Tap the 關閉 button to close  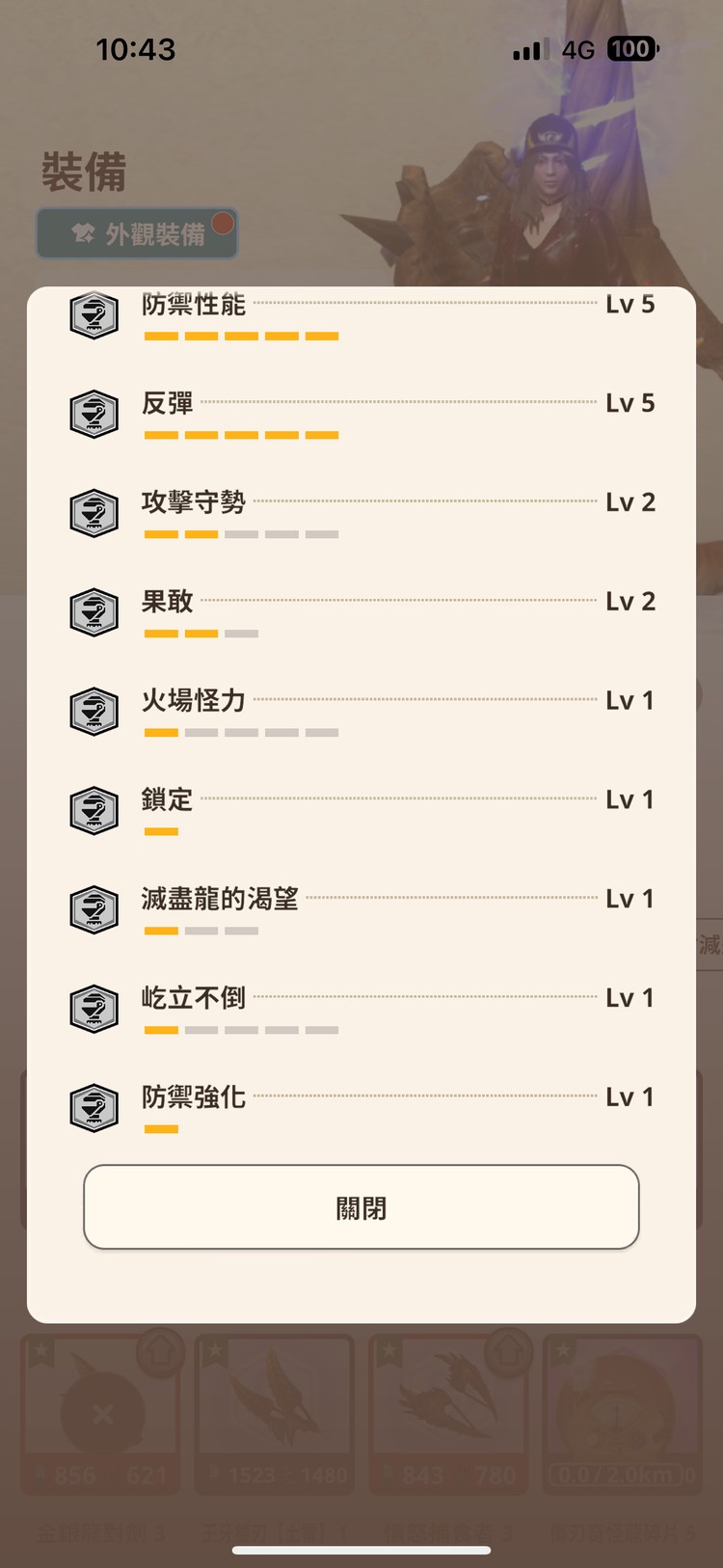361,1207
